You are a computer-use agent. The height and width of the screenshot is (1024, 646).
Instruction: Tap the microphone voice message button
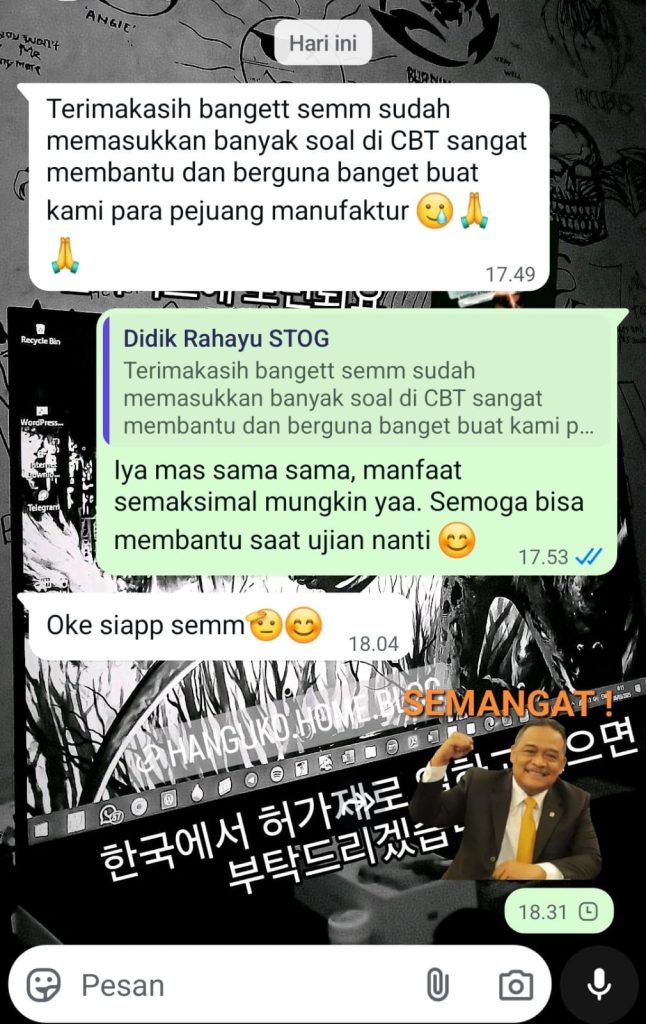599,984
